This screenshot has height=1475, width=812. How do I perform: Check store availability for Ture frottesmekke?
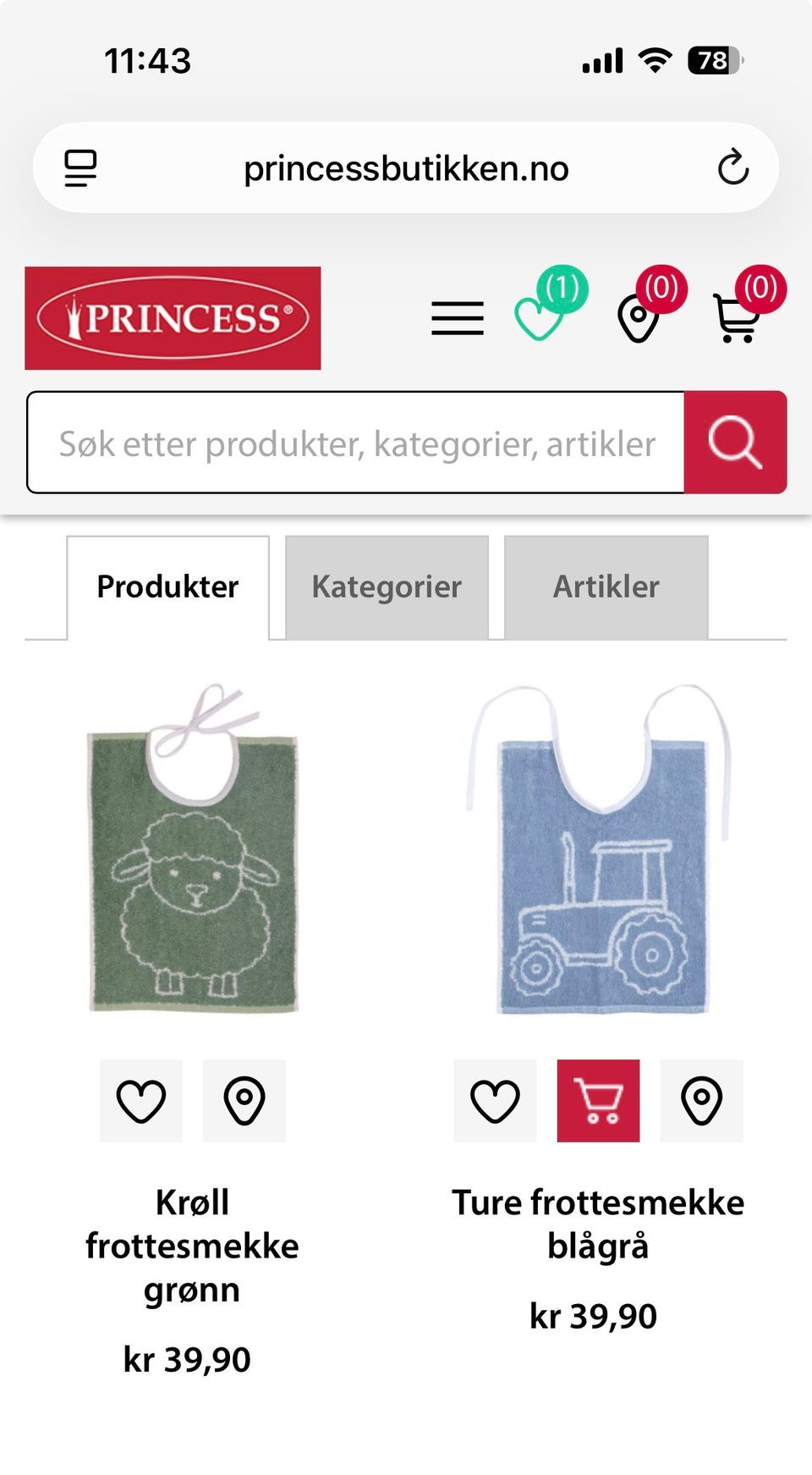[702, 1101]
